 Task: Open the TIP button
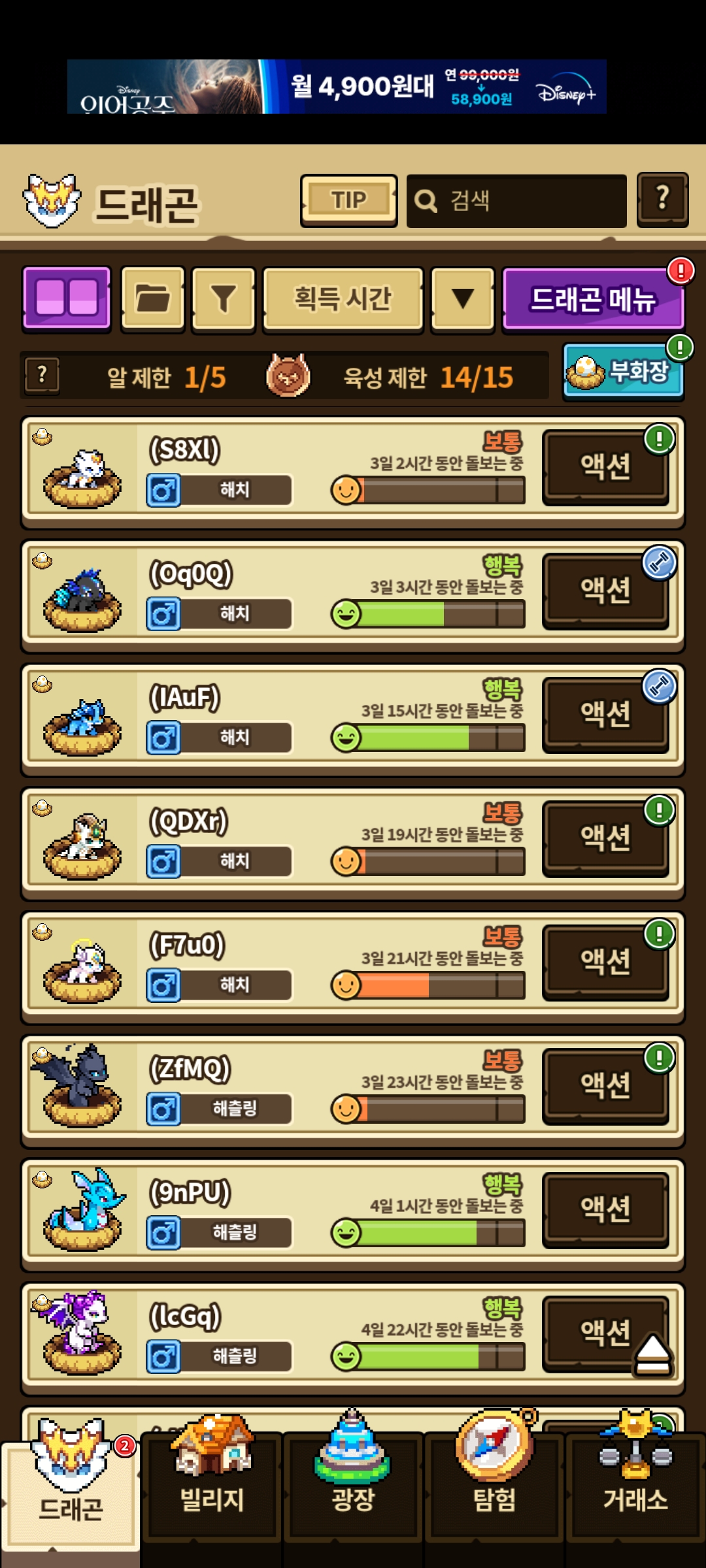point(348,201)
